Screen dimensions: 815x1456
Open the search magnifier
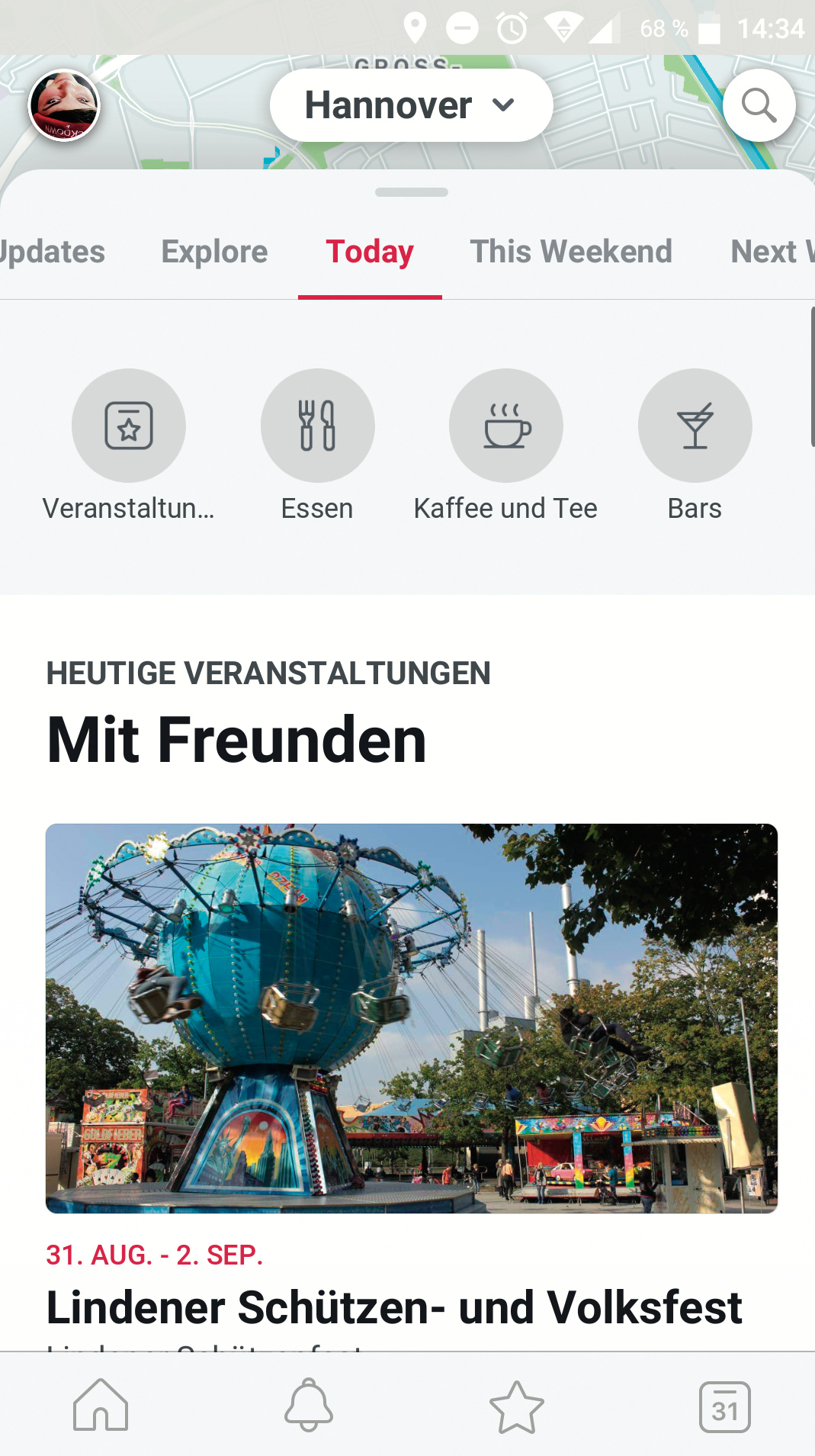[759, 105]
